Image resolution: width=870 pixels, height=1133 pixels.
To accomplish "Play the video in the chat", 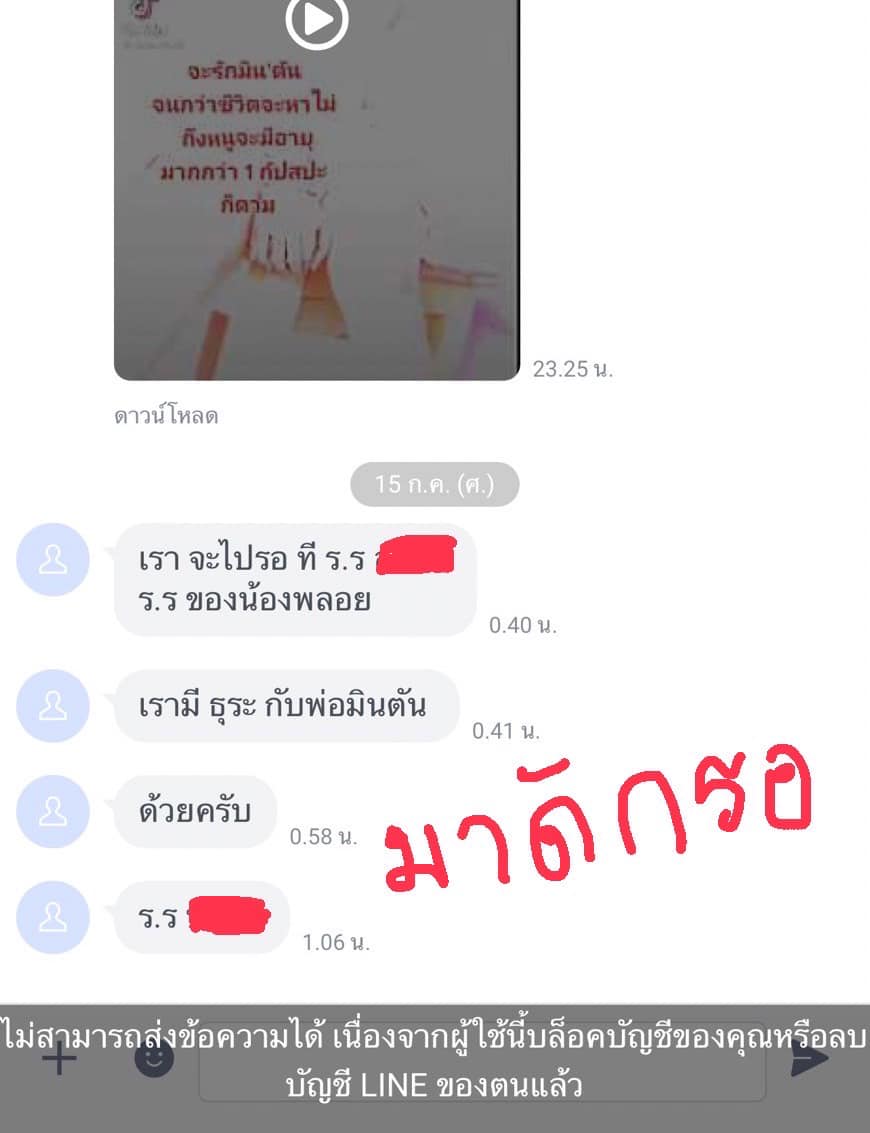I will (317, 21).
